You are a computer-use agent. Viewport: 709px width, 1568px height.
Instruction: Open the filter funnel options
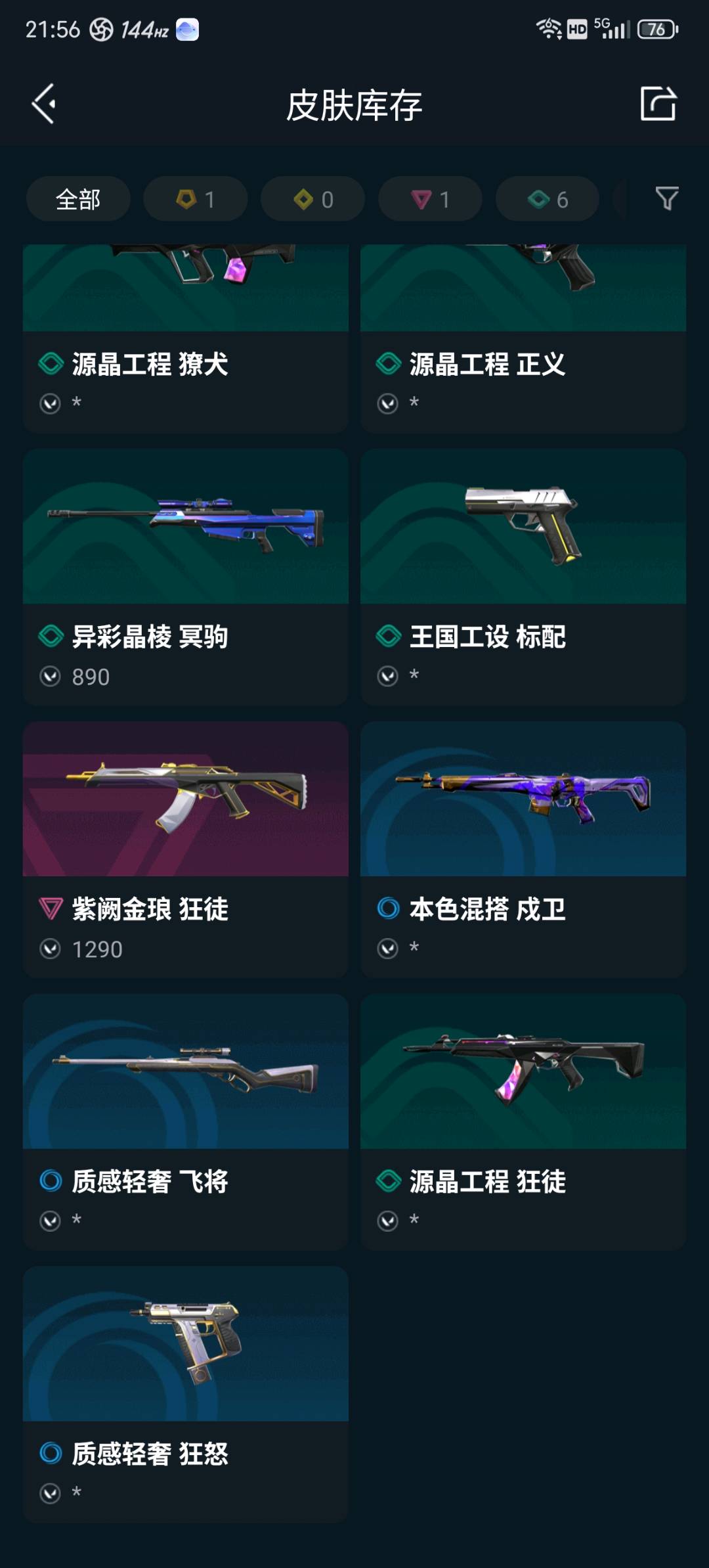point(666,198)
